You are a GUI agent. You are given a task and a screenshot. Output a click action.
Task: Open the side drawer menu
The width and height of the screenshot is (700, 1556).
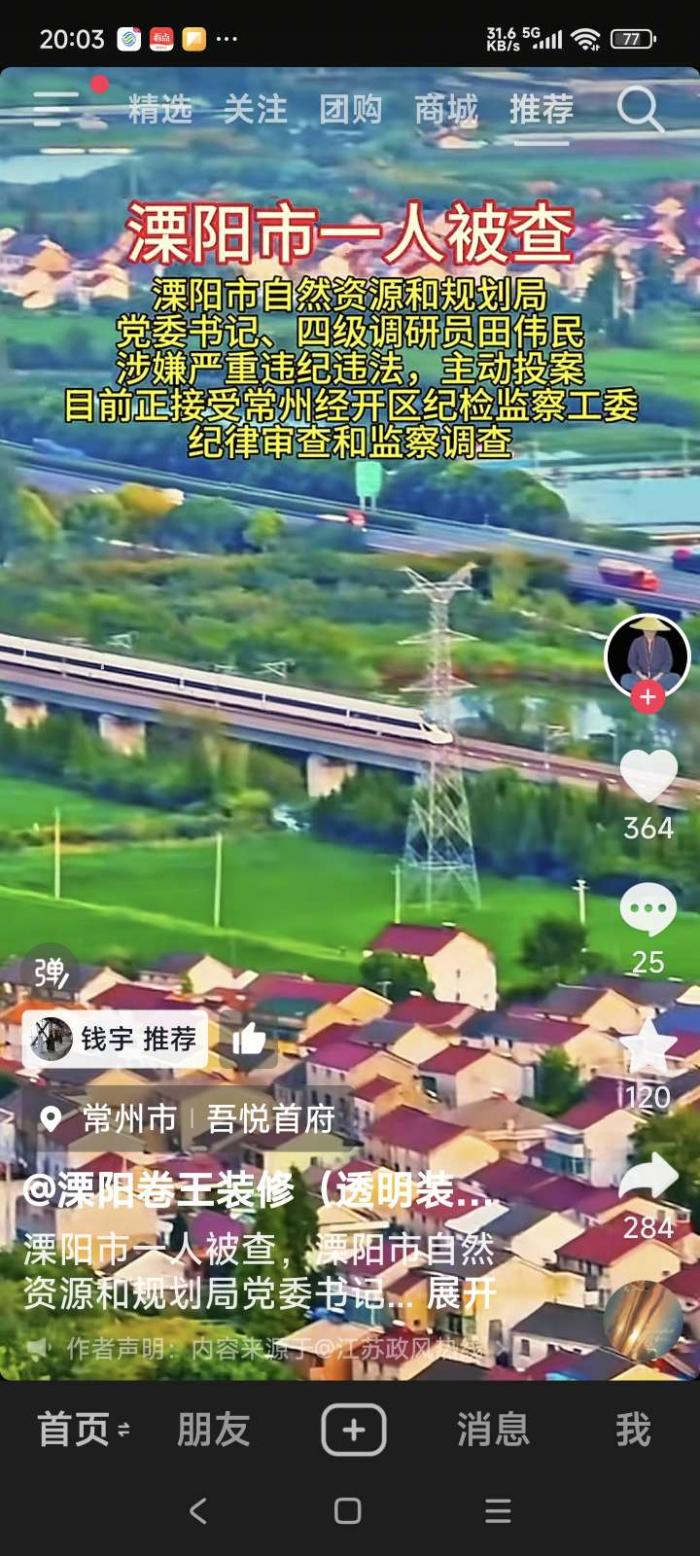pyautogui.click(x=56, y=108)
